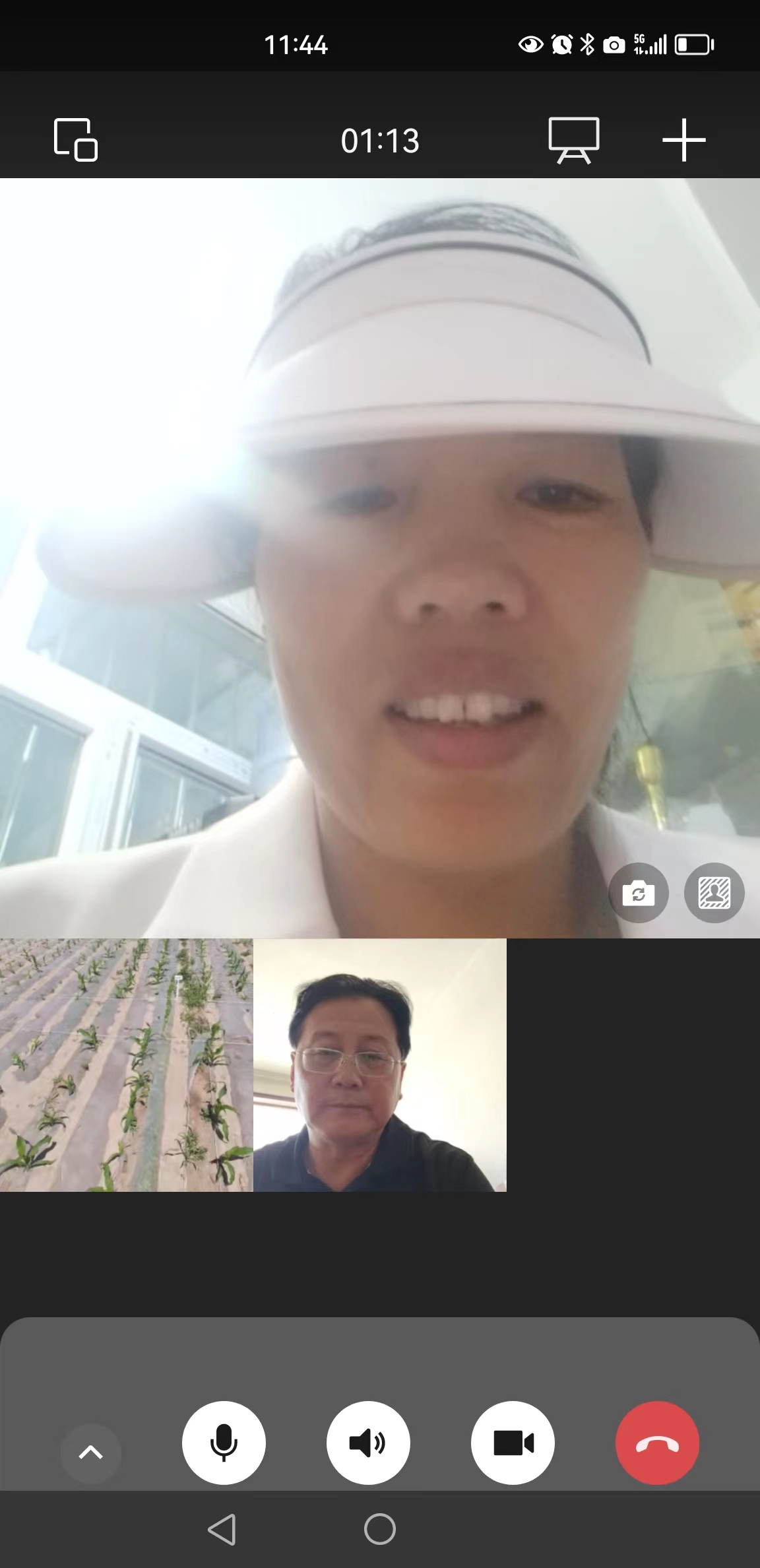Enlarge the man with glasses video tile

(x=379, y=1064)
